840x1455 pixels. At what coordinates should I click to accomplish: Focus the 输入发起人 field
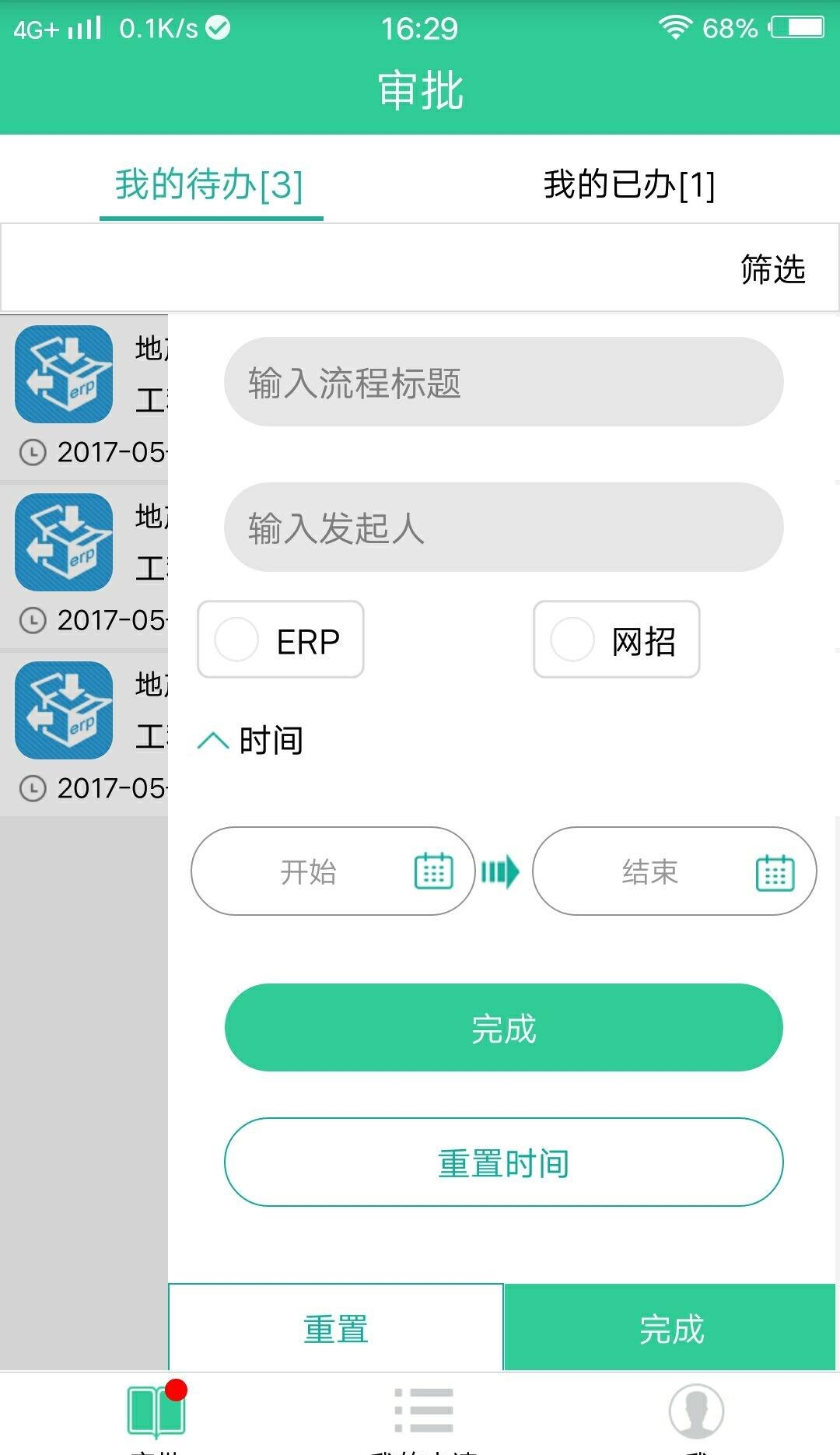pyautogui.click(x=503, y=528)
